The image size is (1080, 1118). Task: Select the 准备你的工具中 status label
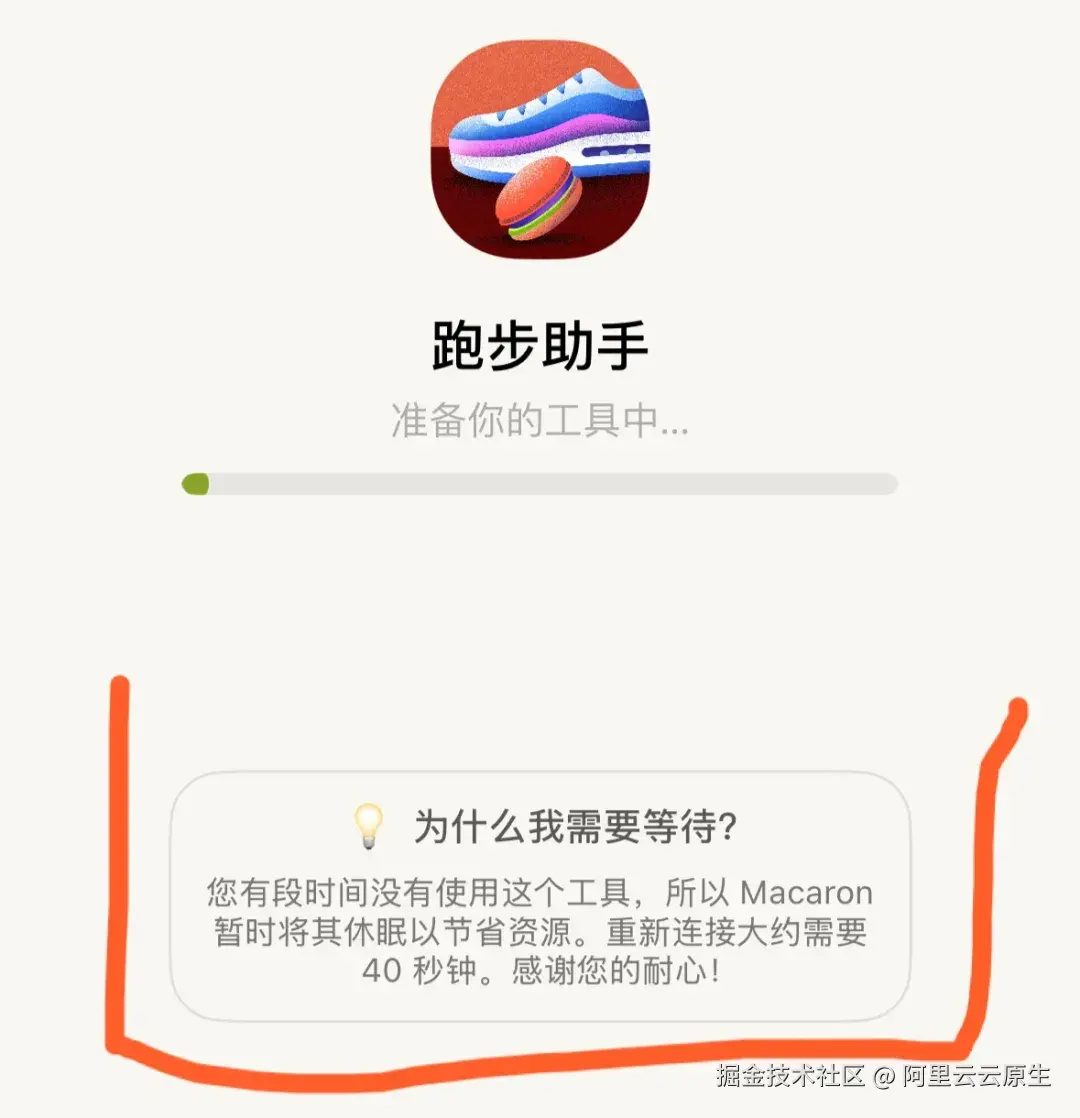pos(540,420)
